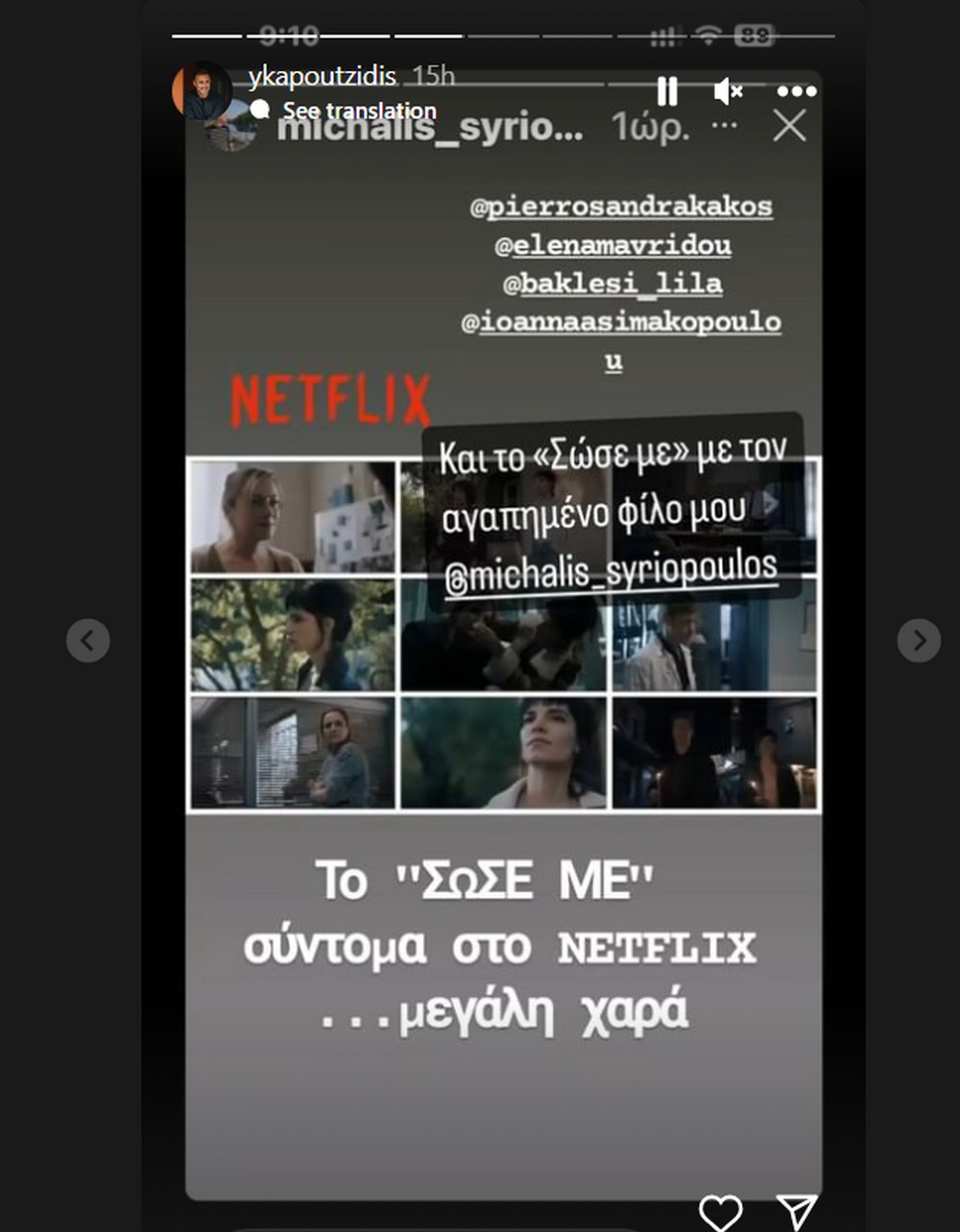Tap the ykapoutzidis profile picture
Image resolution: width=960 pixels, height=1232 pixels.
[x=201, y=91]
